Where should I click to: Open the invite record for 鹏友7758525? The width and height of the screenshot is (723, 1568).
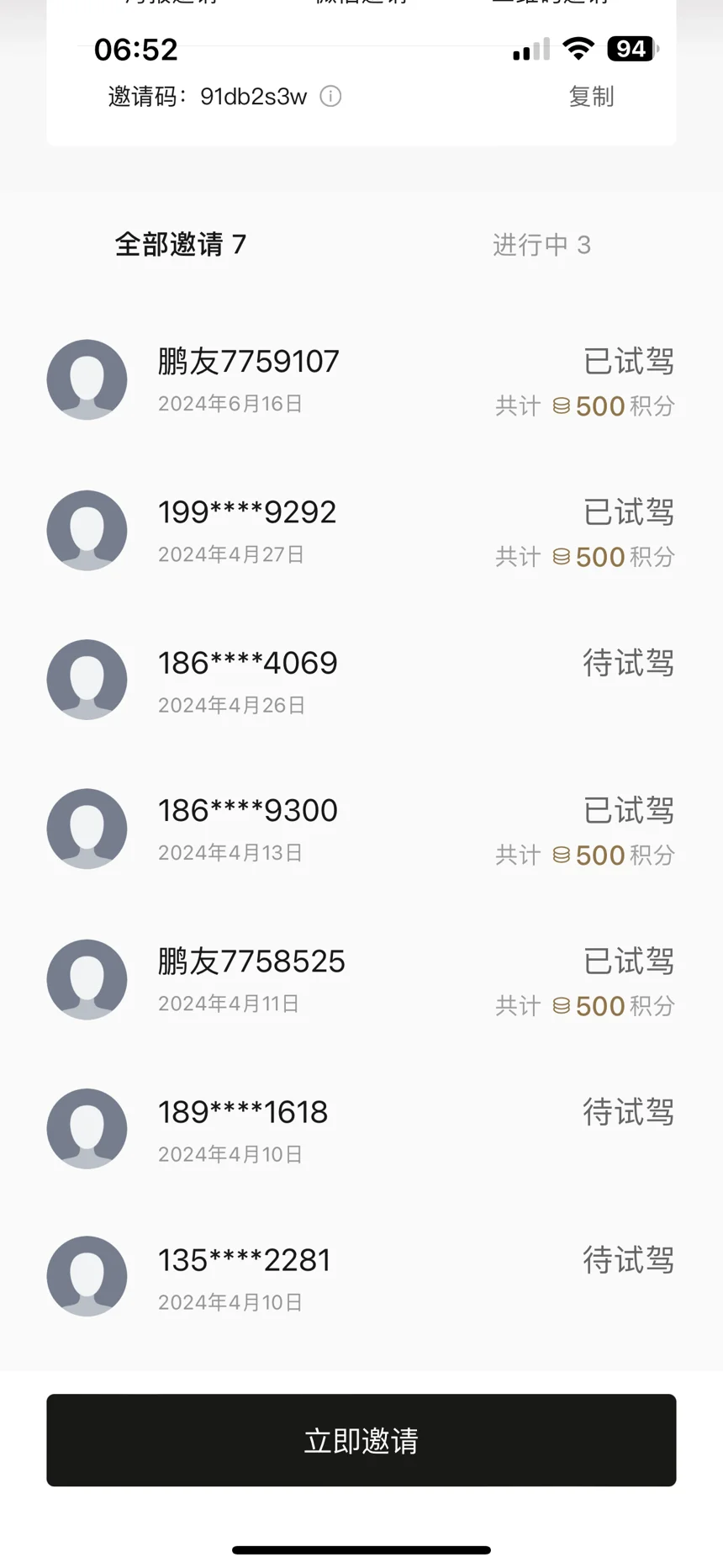coord(361,980)
